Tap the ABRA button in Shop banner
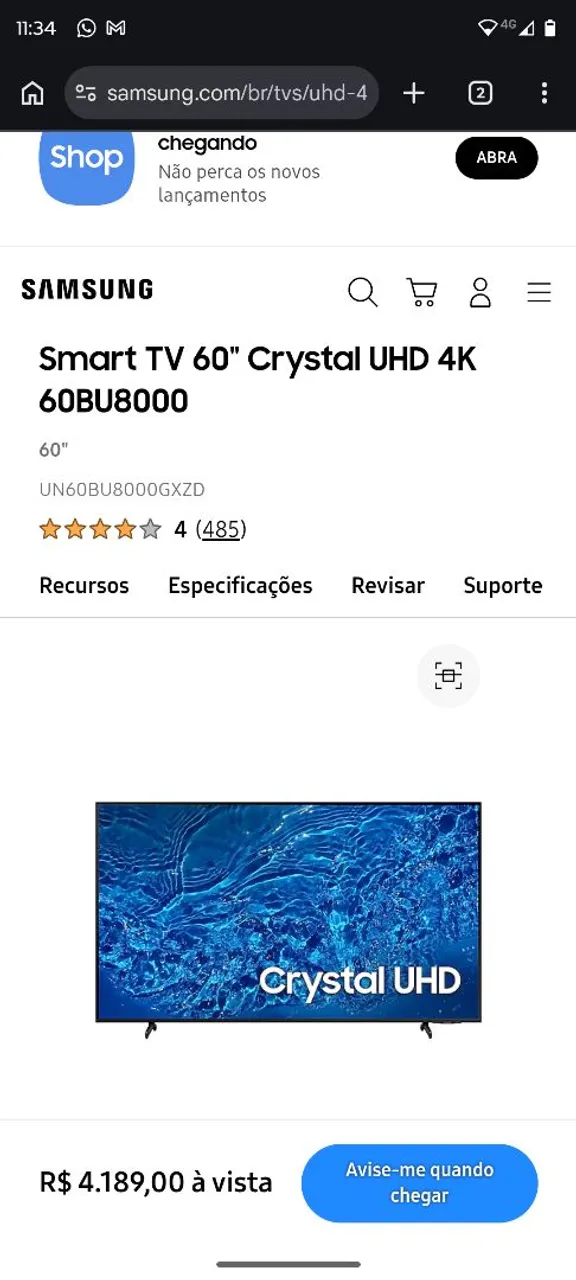This screenshot has height=1280, width=576. 497,158
